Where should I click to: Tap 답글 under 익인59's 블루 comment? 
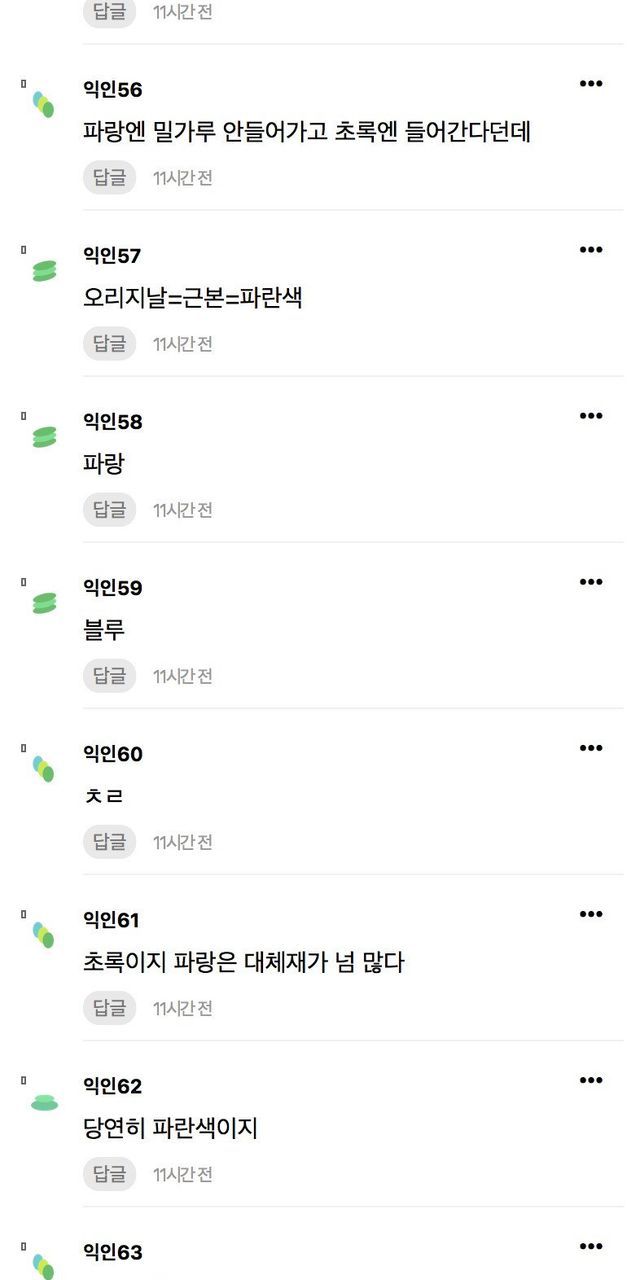[109, 676]
